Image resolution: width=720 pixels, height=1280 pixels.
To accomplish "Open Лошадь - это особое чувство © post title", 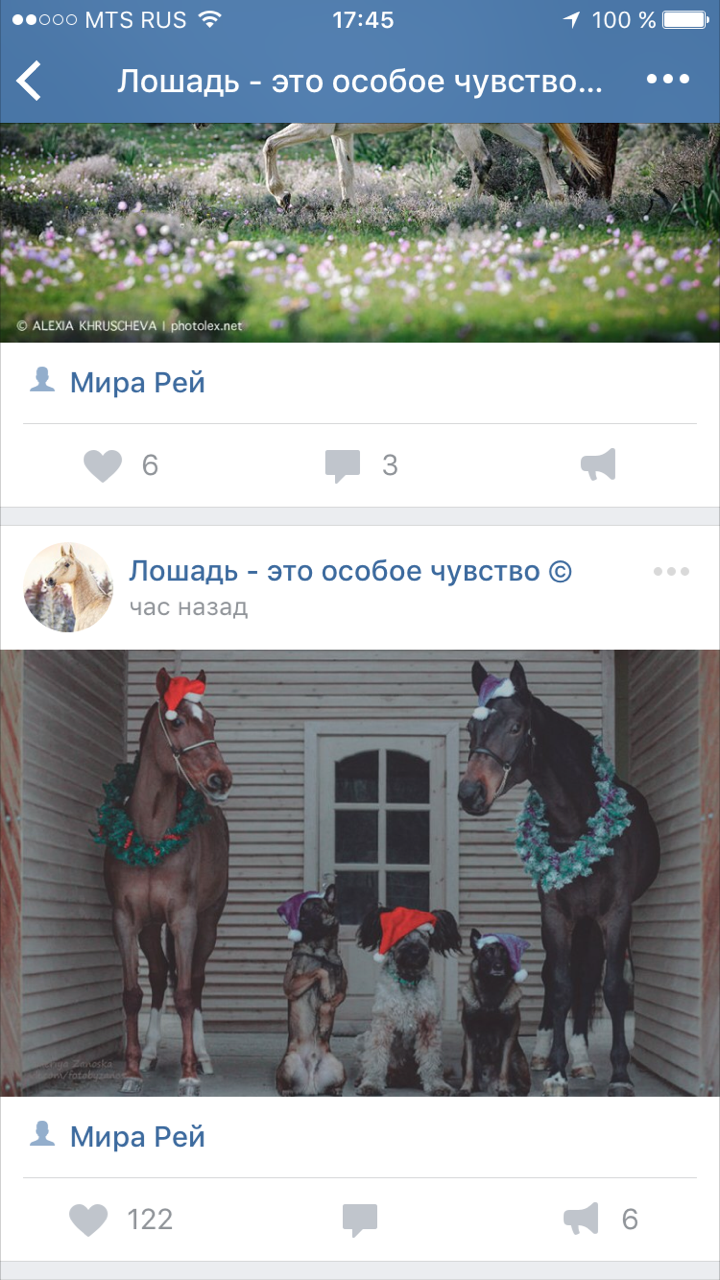I will 350,571.
